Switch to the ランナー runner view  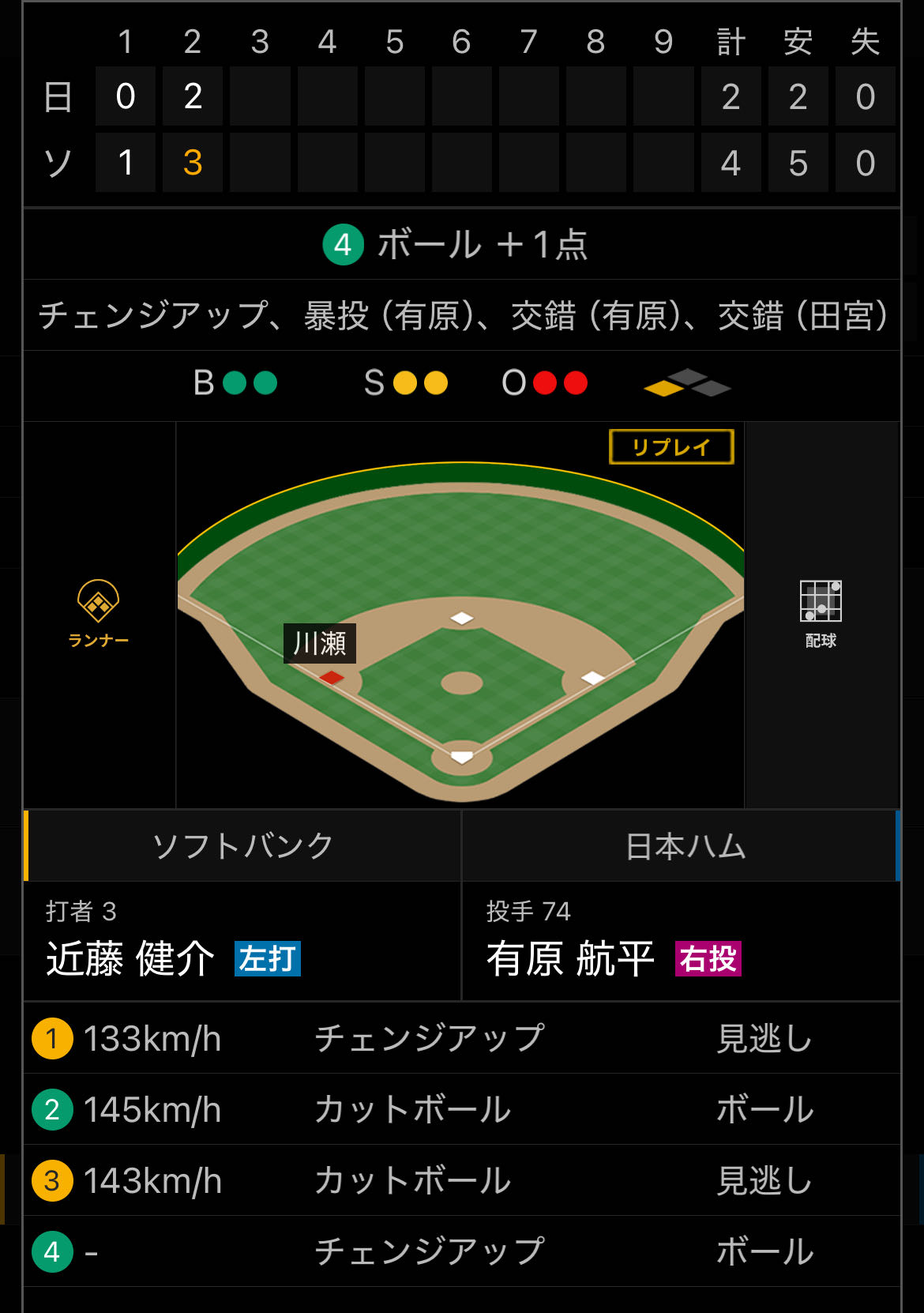coord(98,614)
